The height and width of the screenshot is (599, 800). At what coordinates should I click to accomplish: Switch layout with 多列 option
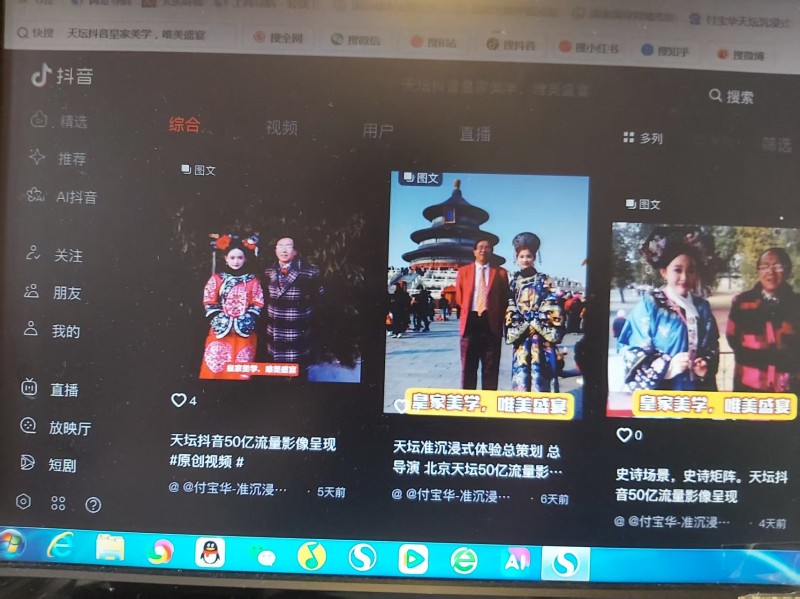(643, 138)
